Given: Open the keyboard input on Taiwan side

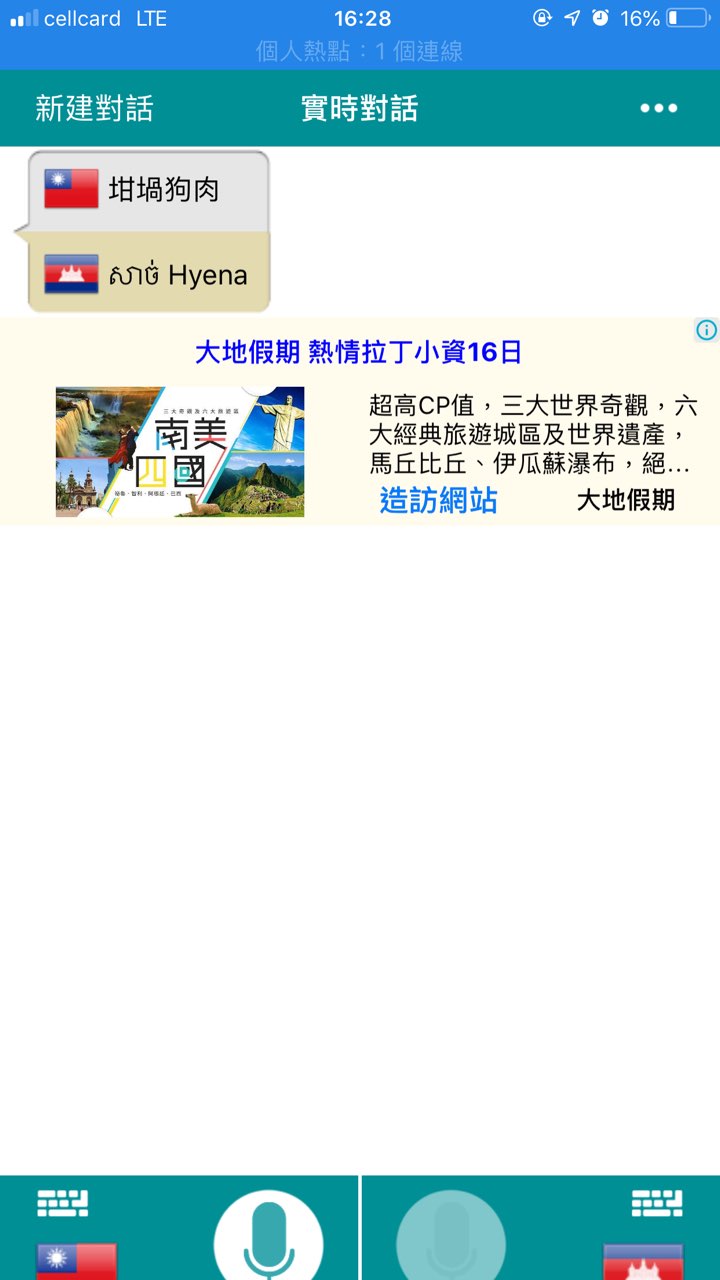Looking at the screenshot, I should click(62, 1203).
